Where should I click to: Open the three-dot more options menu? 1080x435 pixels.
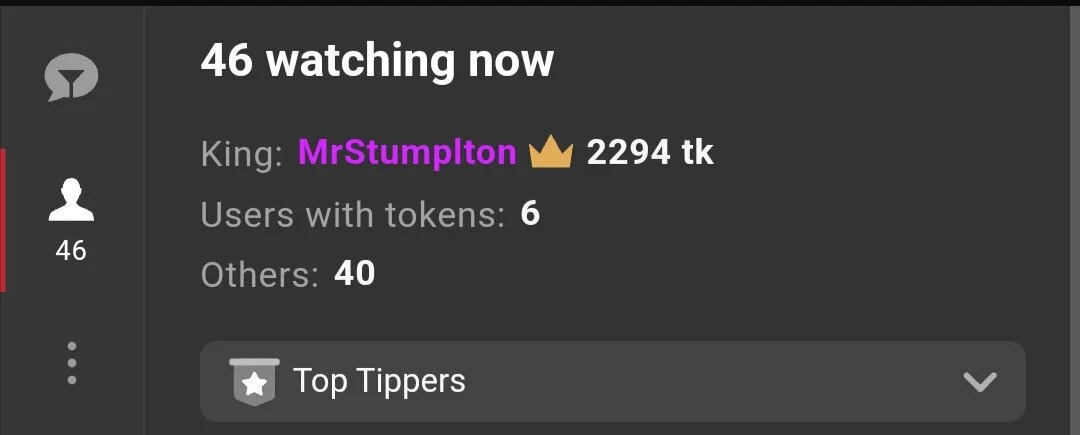point(71,363)
